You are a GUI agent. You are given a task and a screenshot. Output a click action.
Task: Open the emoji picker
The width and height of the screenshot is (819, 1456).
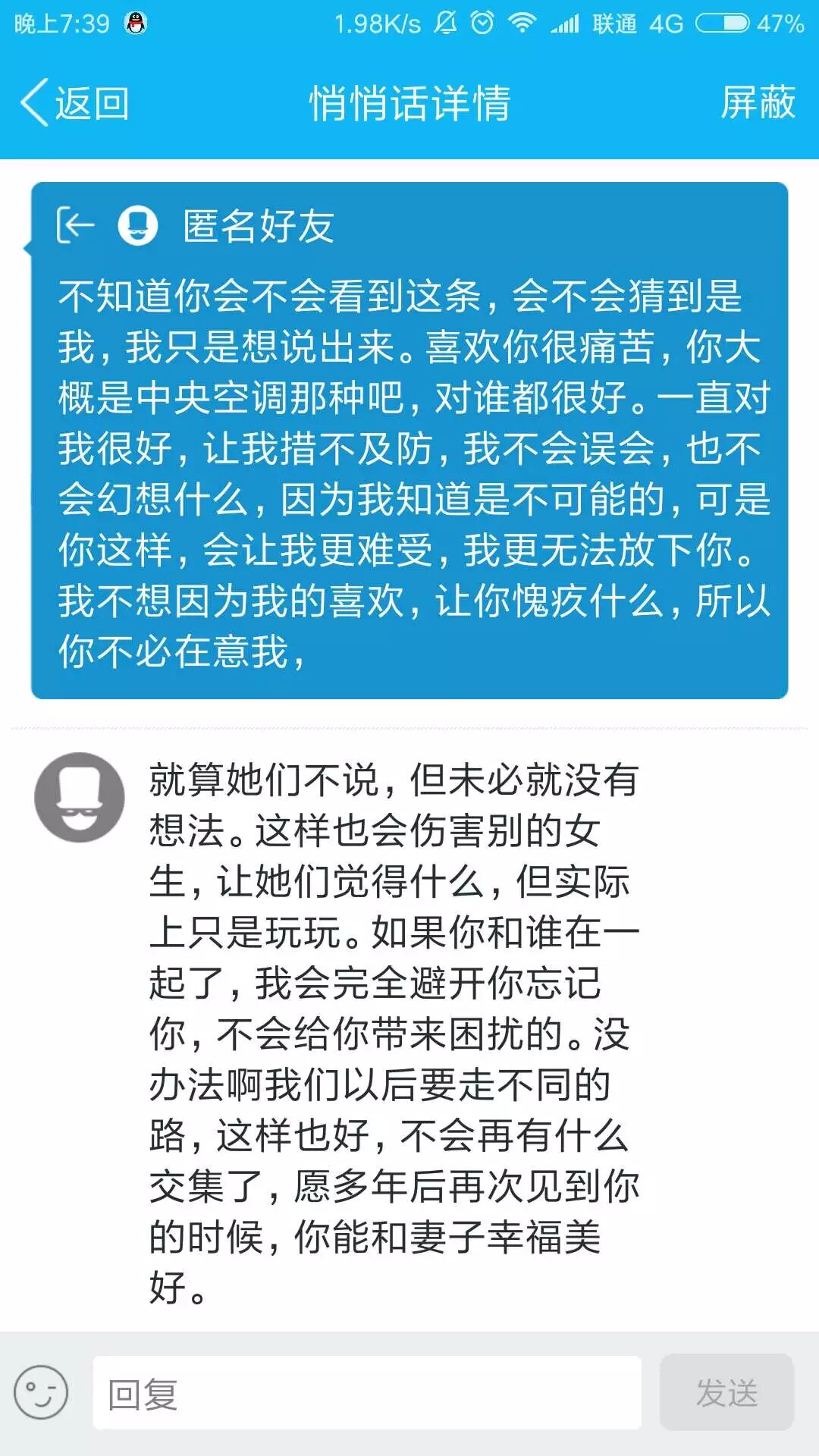[41, 1392]
